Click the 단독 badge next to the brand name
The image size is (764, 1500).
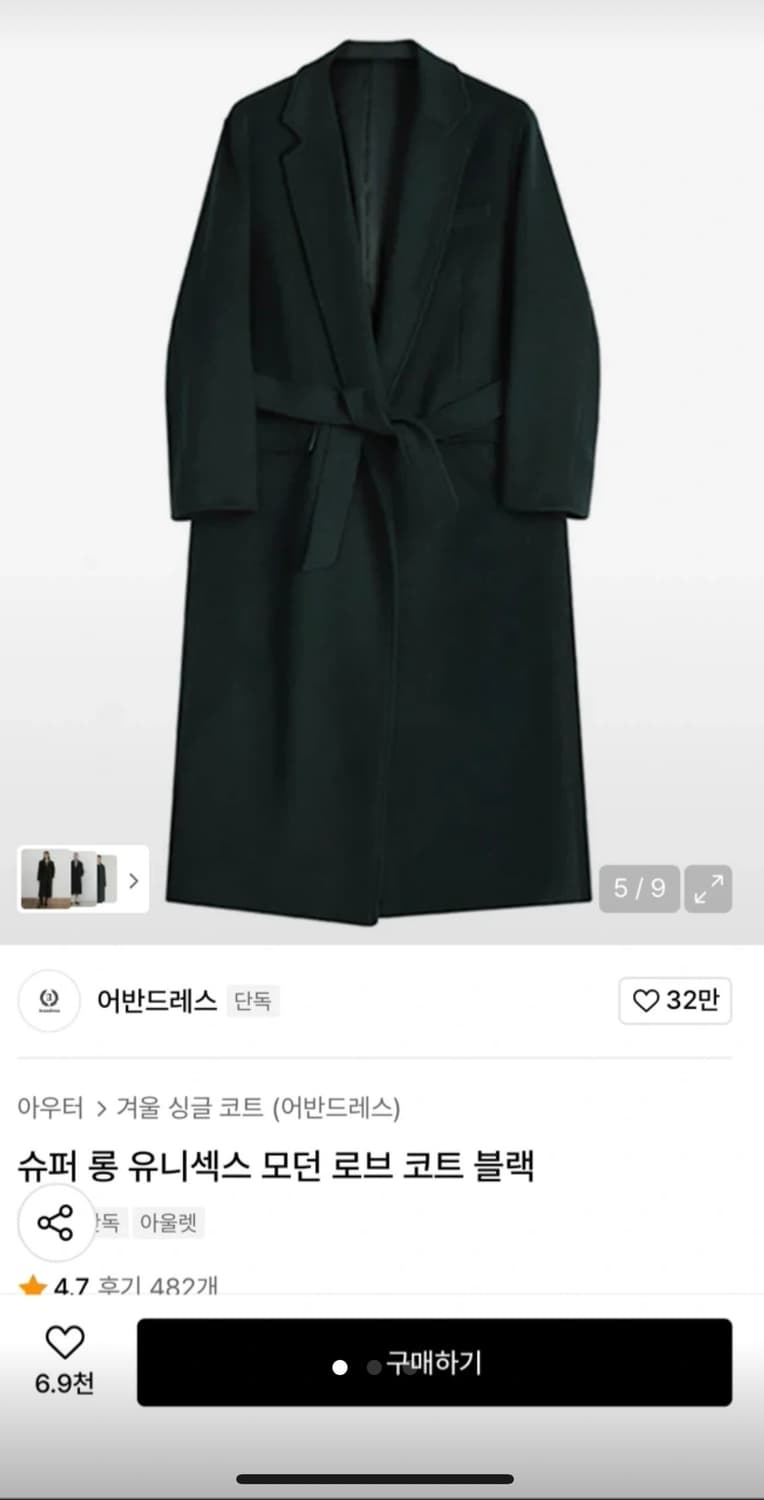253,1001
